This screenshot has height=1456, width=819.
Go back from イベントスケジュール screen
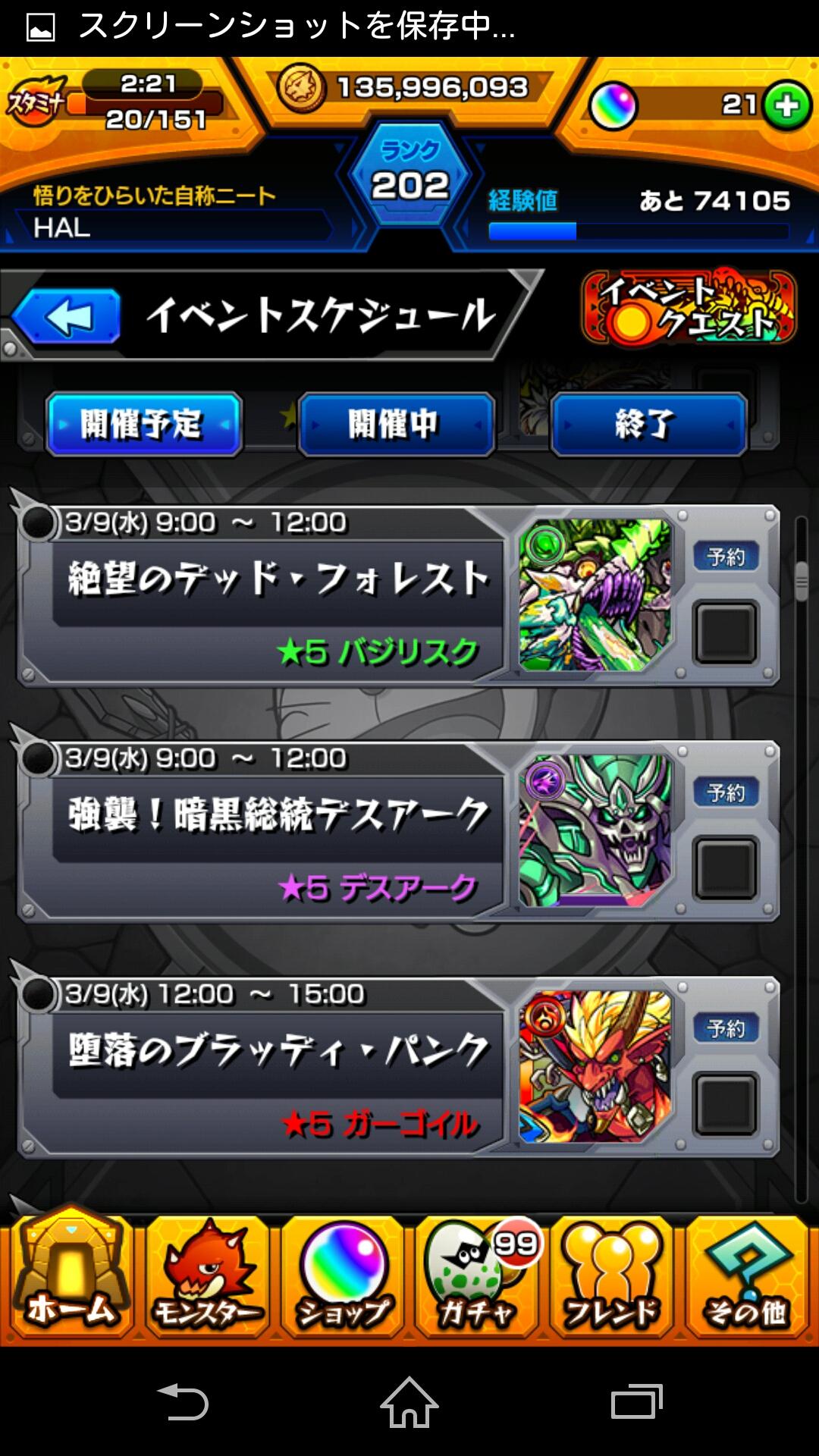67,317
